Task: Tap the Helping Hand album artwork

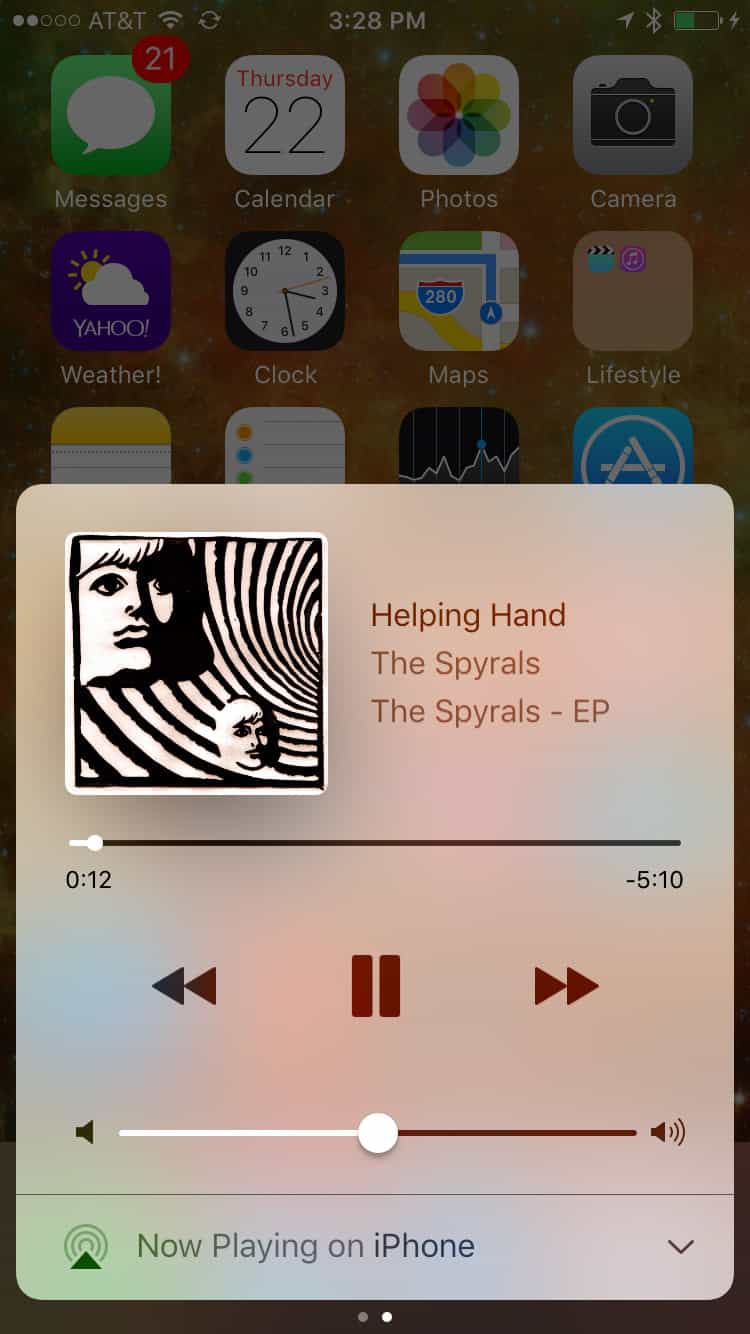Action: click(197, 663)
